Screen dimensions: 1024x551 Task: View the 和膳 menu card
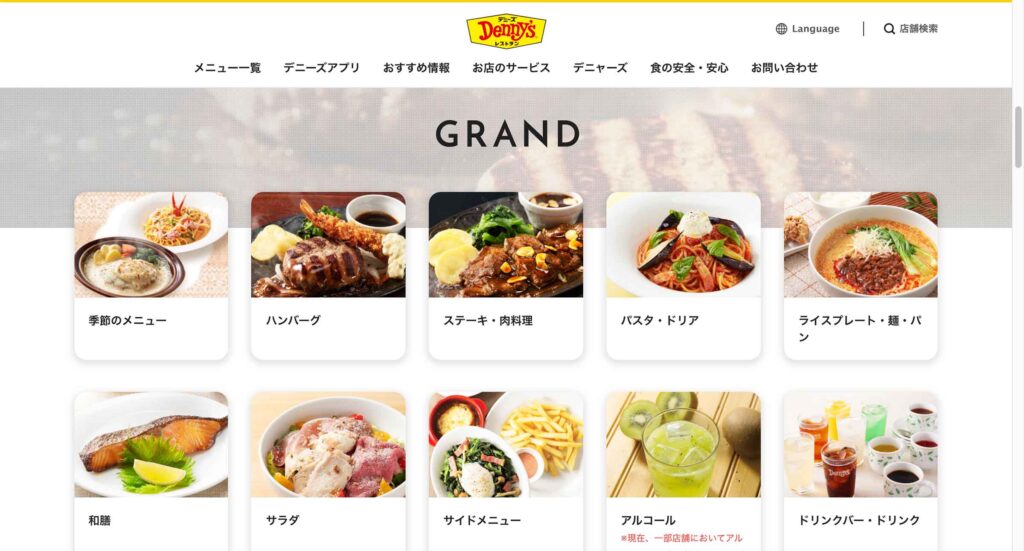coord(151,470)
